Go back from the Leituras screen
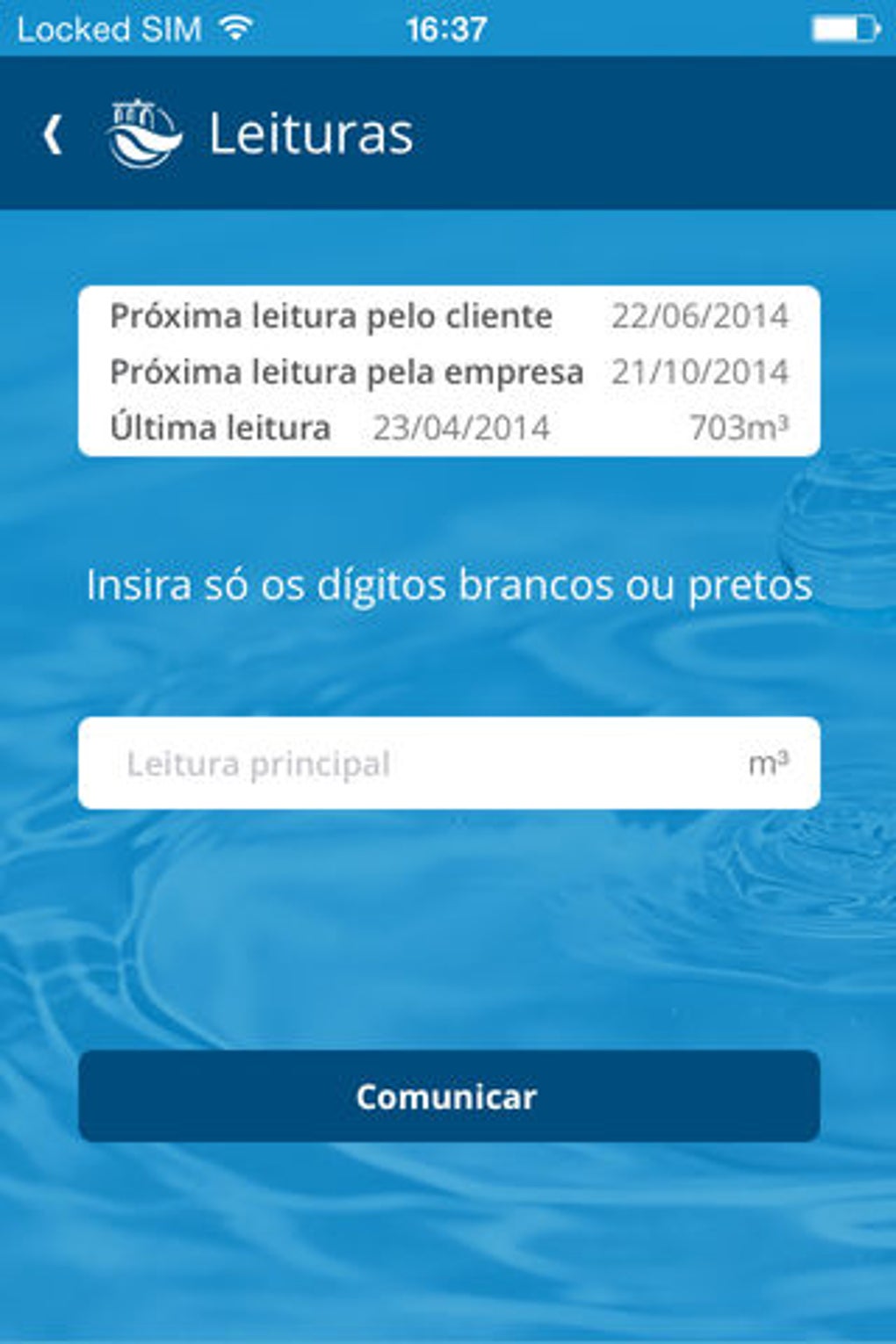896x1344 pixels. pyautogui.click(x=53, y=134)
